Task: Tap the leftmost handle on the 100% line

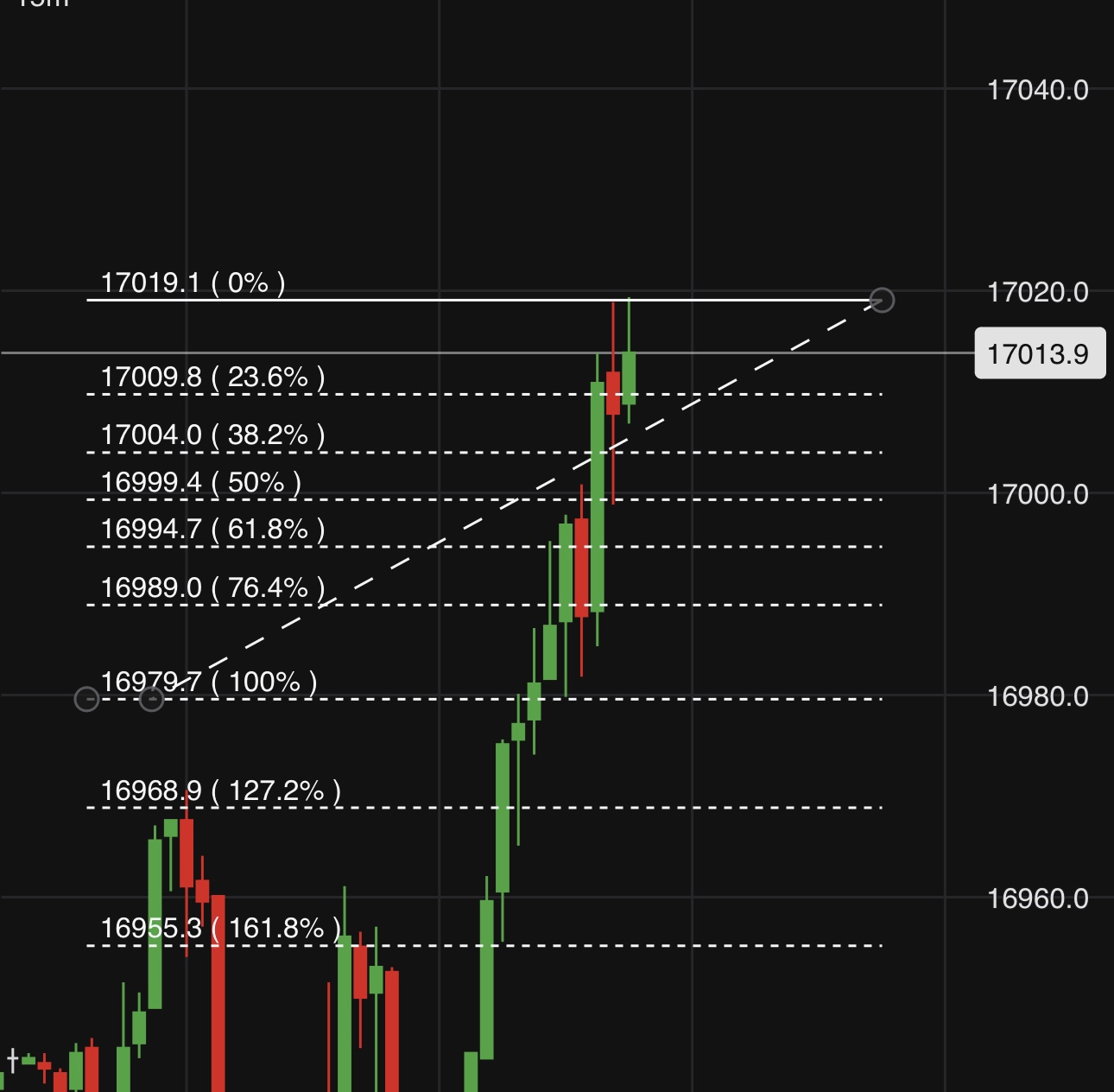Action: (86, 699)
